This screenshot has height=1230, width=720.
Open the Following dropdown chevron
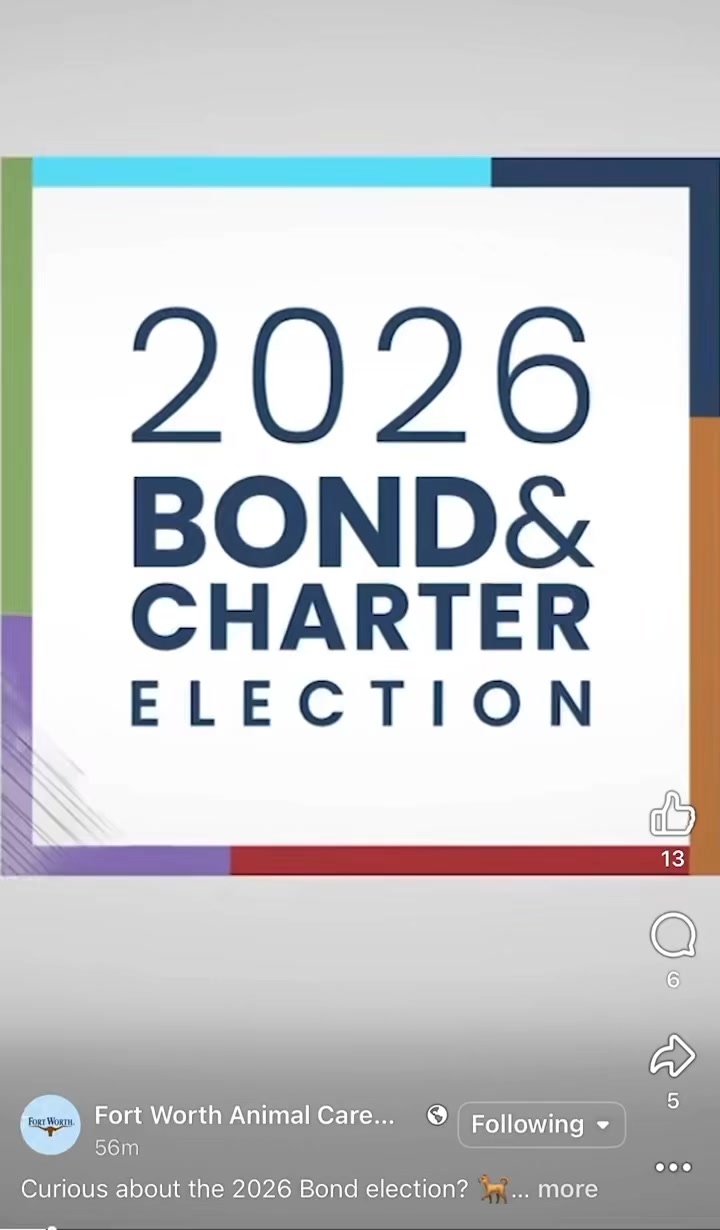pyautogui.click(x=602, y=1124)
